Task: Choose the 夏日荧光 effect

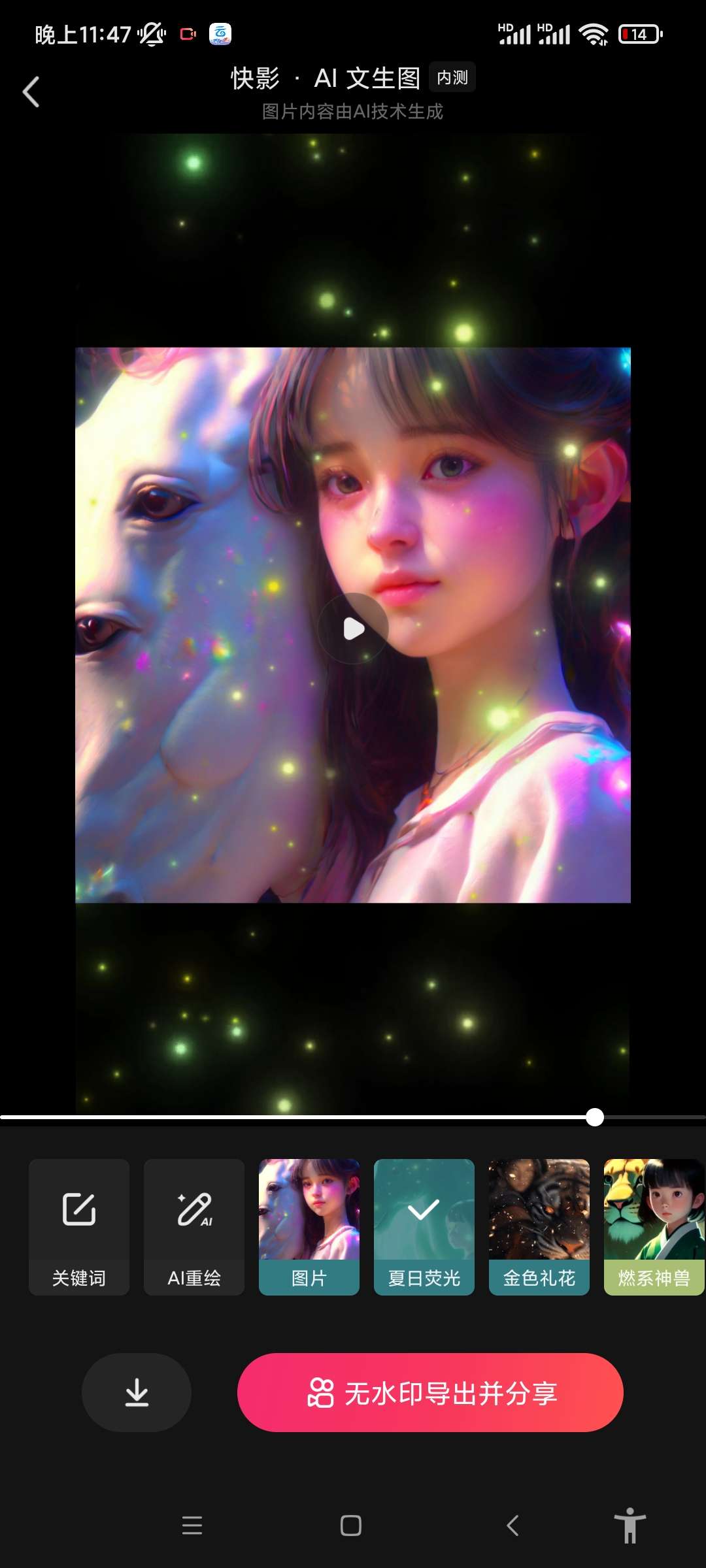Action: point(424,1227)
